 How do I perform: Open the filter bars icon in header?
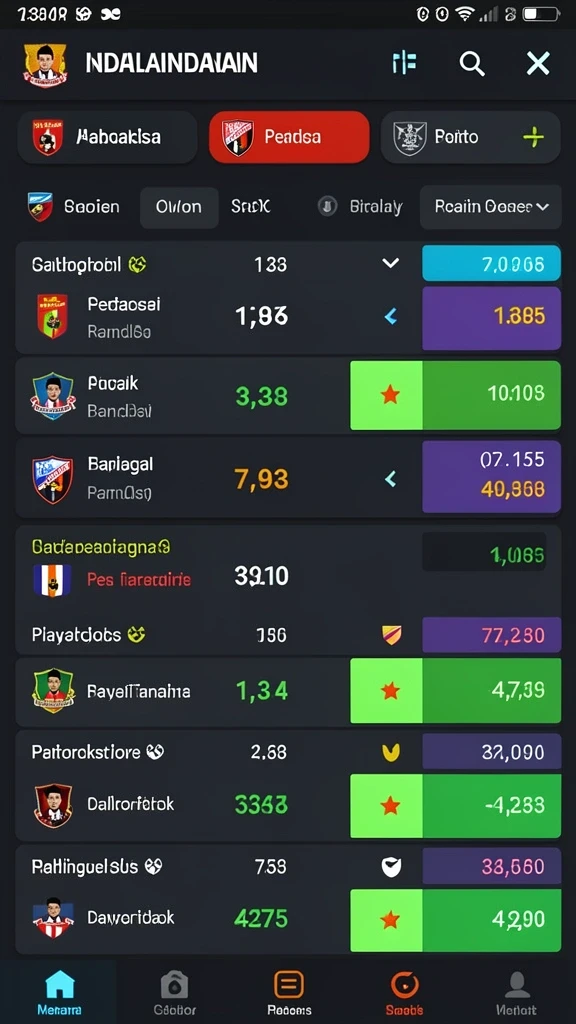coord(404,63)
